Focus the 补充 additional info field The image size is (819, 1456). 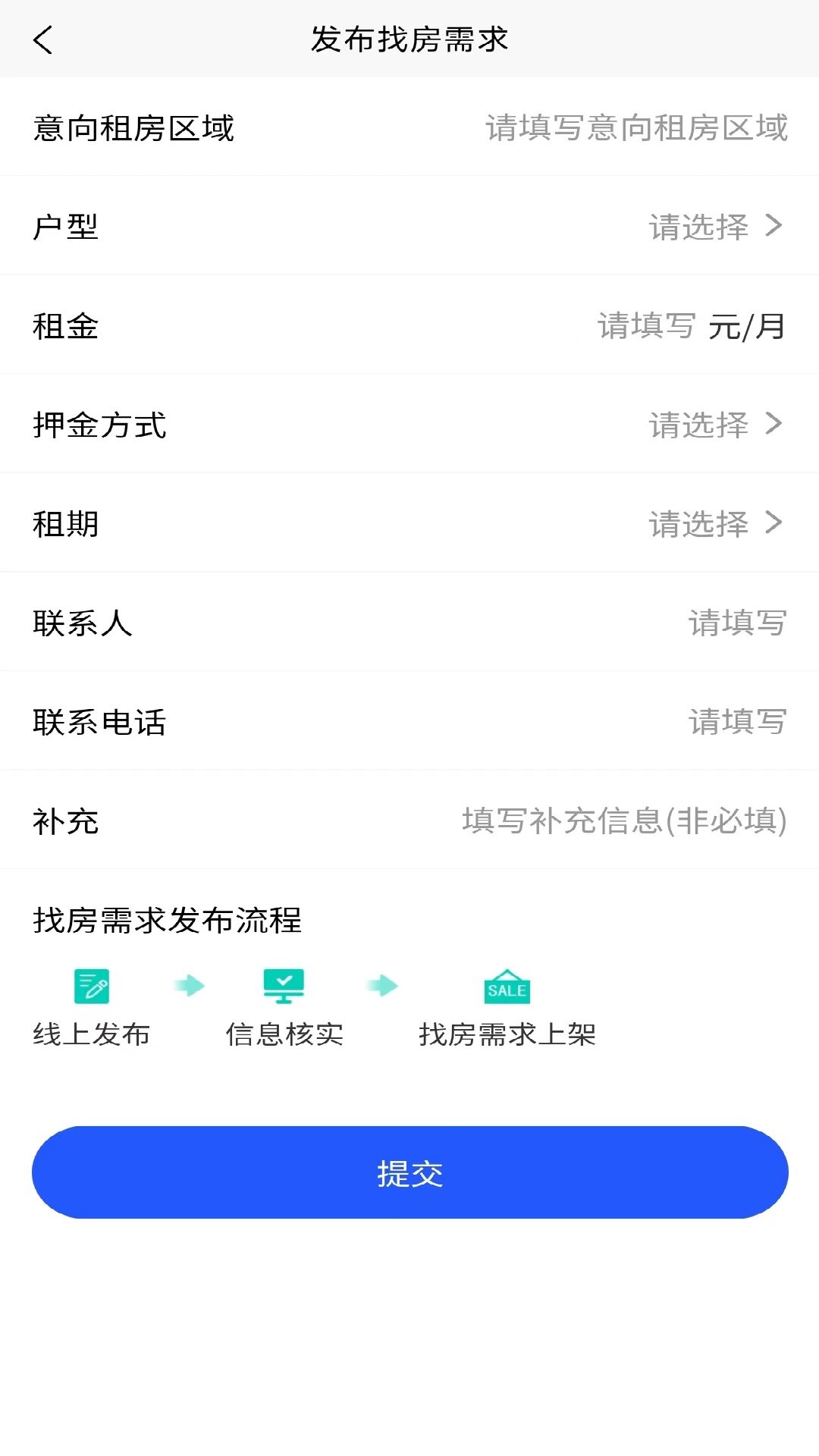(x=623, y=821)
